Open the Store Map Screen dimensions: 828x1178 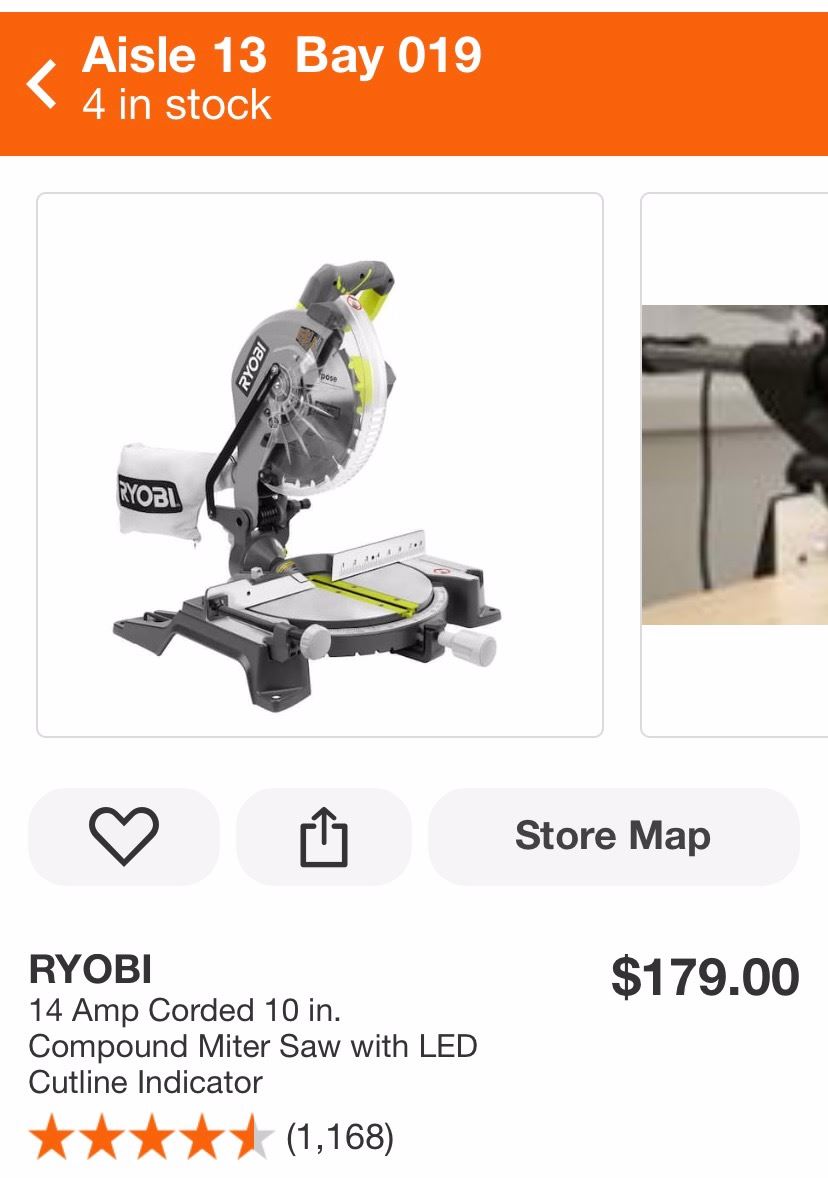(x=613, y=836)
